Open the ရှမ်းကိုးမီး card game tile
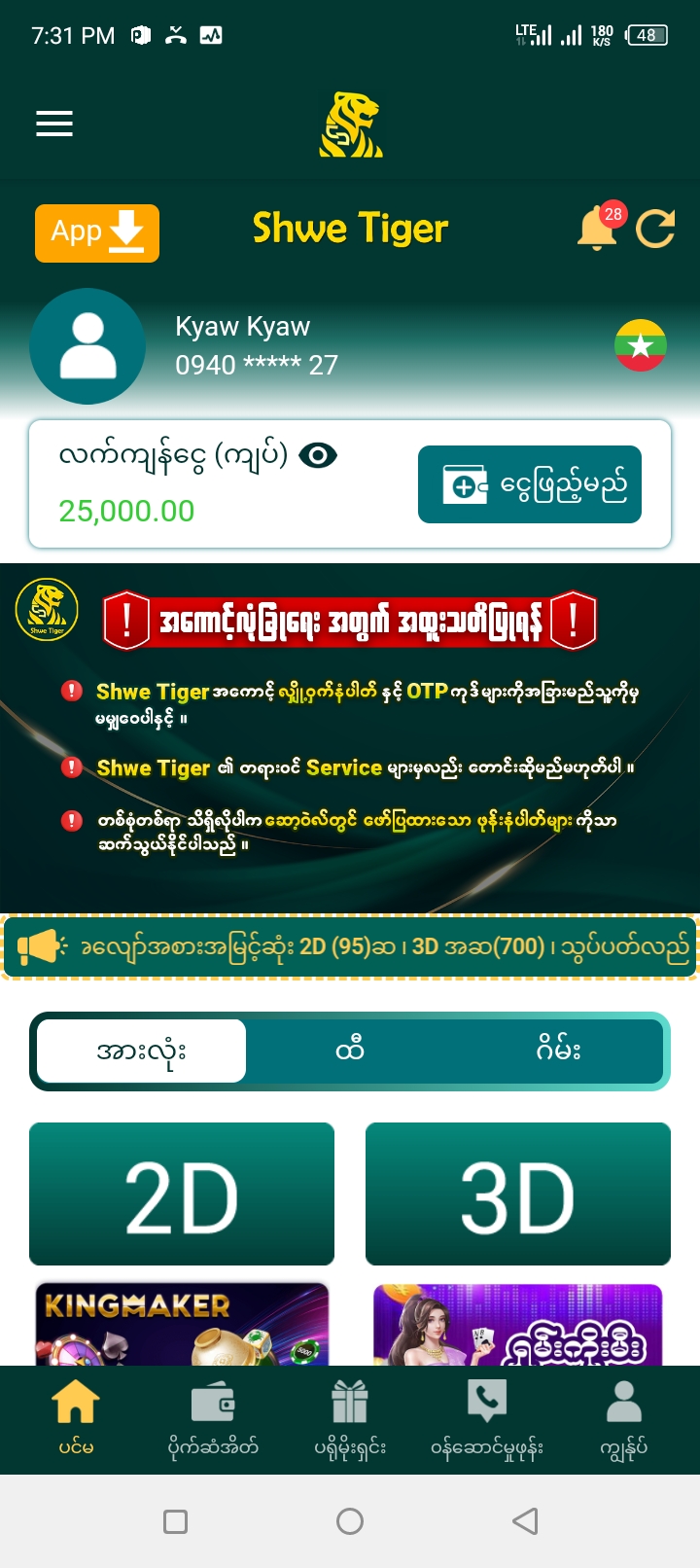The width and height of the screenshot is (700, 1568). (518, 1325)
